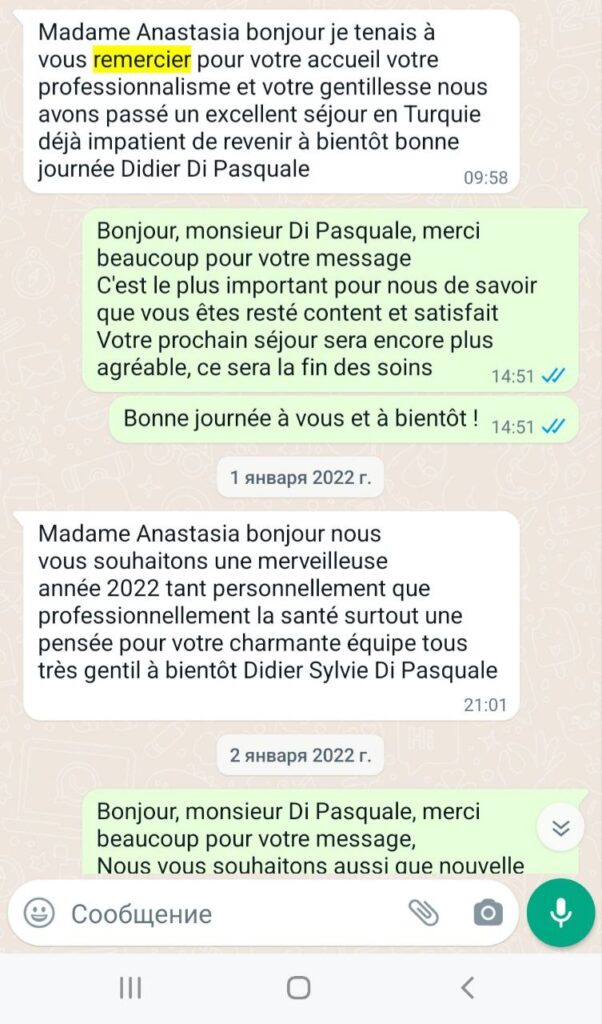Open the emoji picker
602x1024 pixels.
(39, 912)
